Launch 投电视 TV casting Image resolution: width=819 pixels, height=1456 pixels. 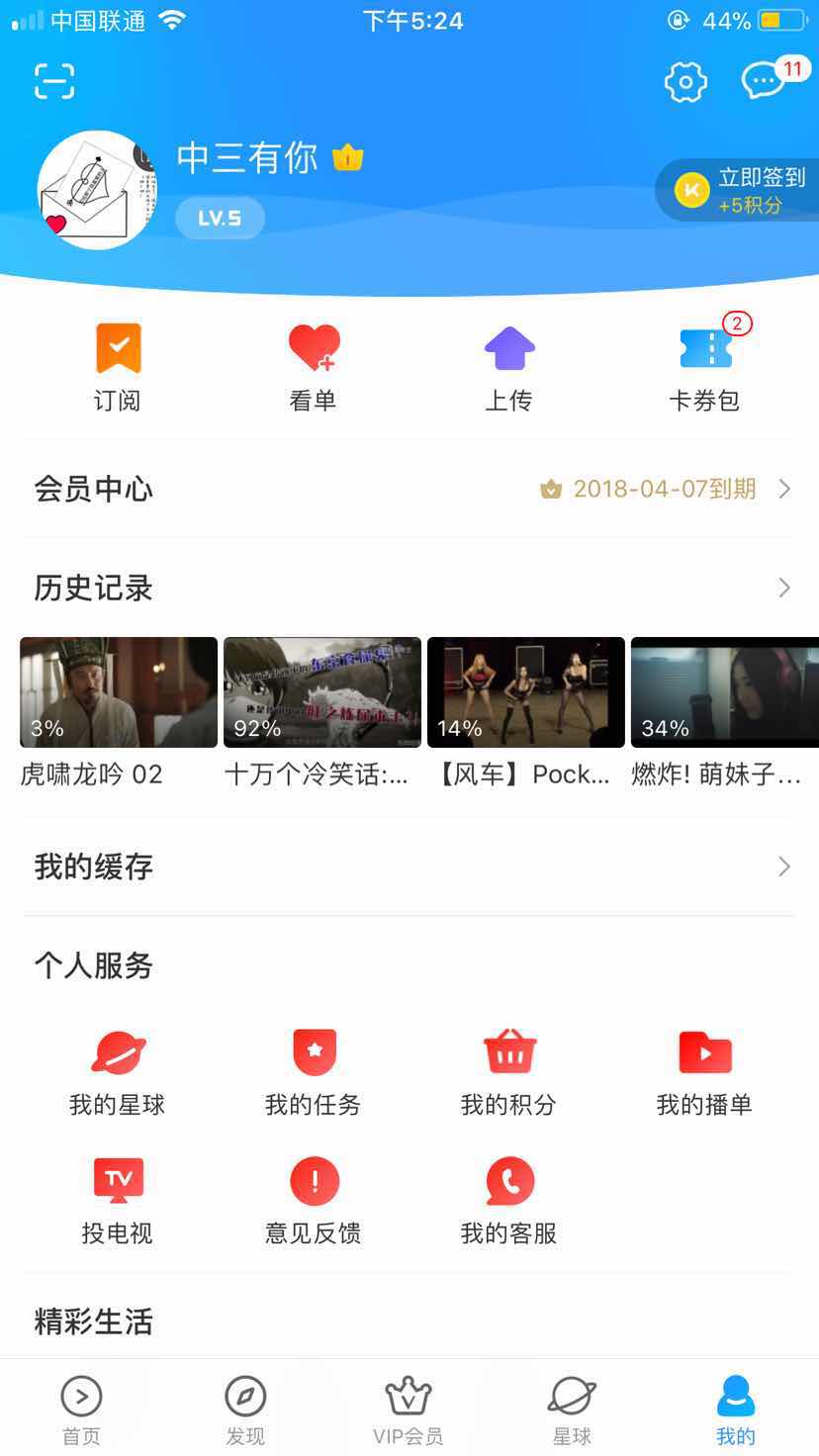pos(117,1199)
